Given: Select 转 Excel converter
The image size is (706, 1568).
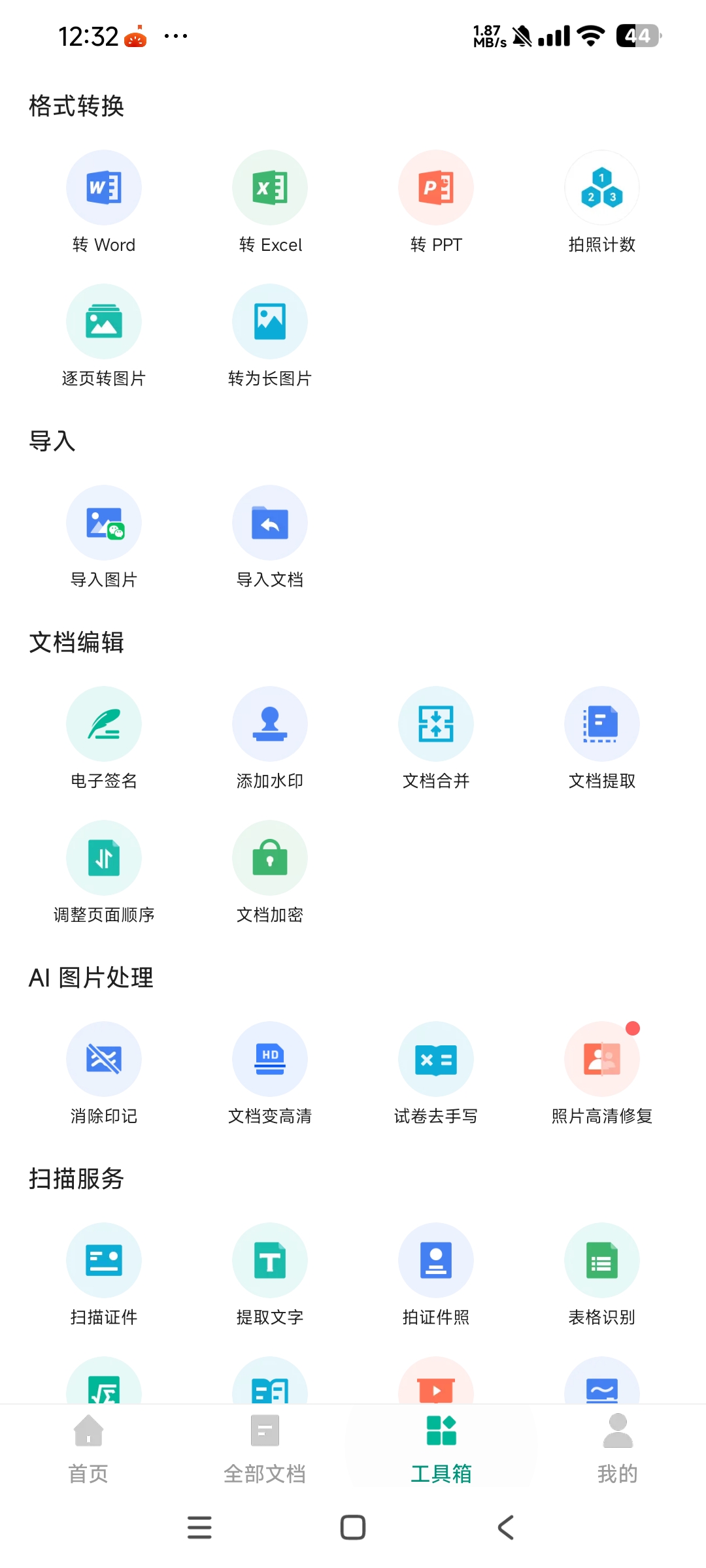Looking at the screenshot, I should (270, 188).
